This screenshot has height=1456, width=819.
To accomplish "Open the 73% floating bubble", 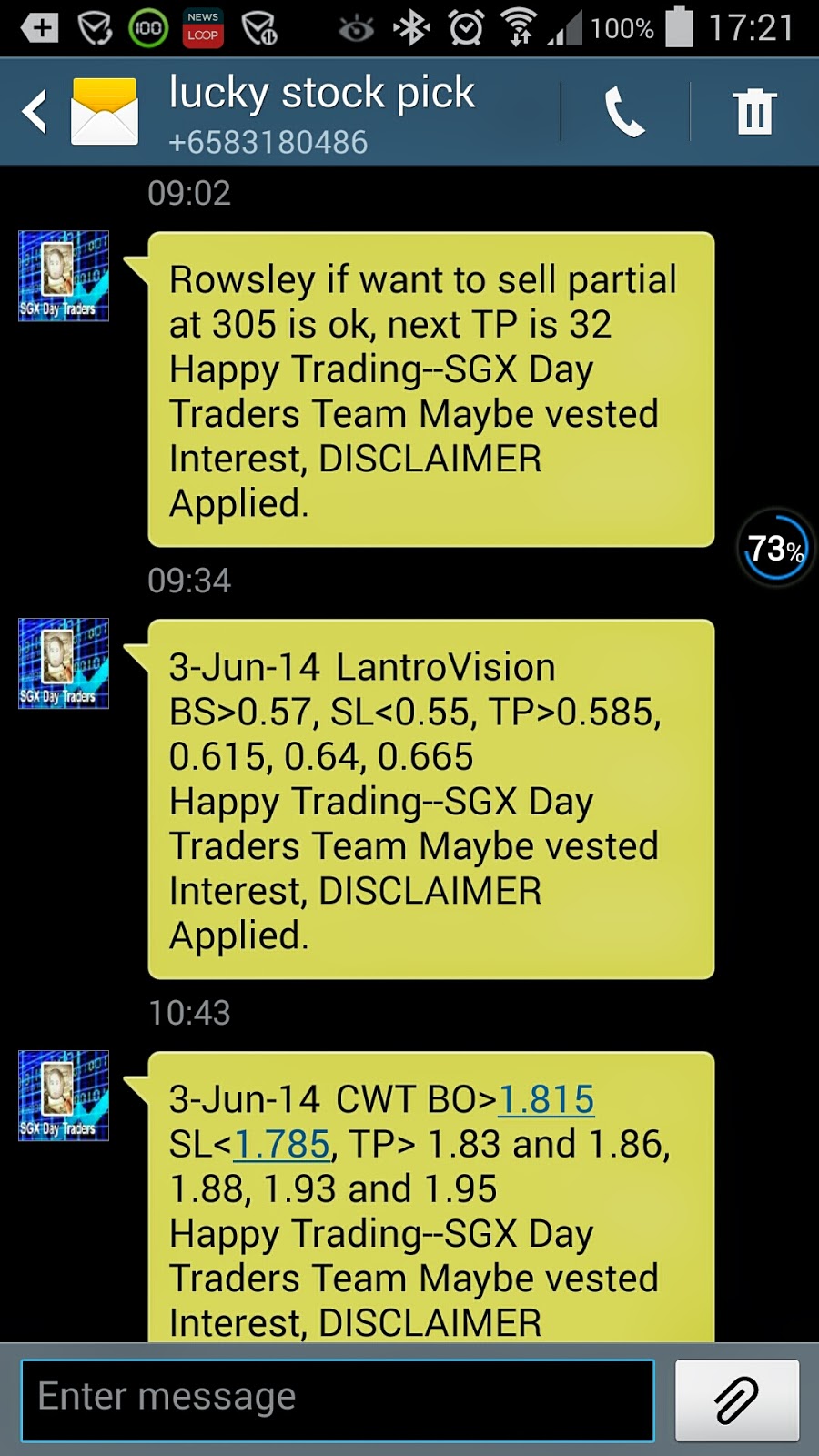I will pyautogui.click(x=775, y=548).
